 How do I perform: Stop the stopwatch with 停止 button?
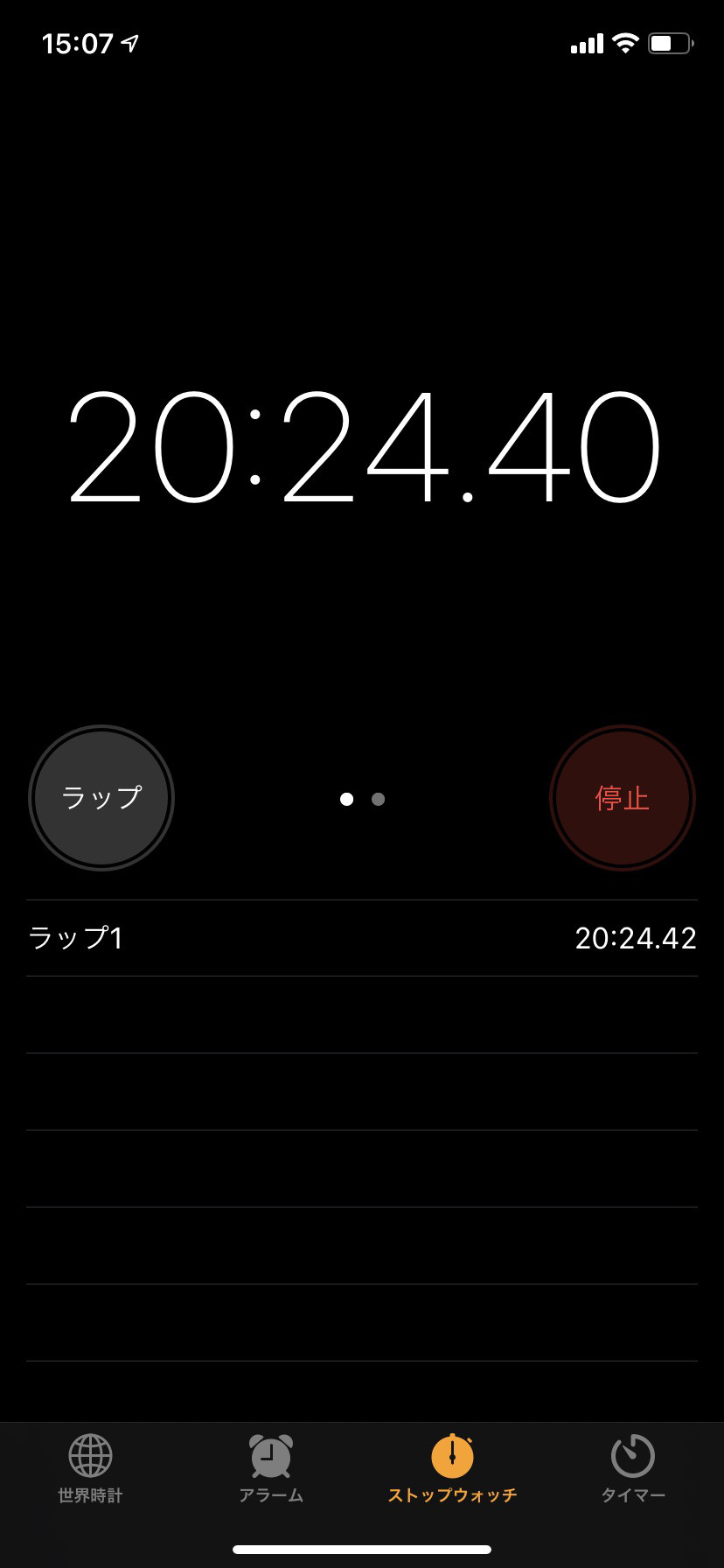[623, 798]
